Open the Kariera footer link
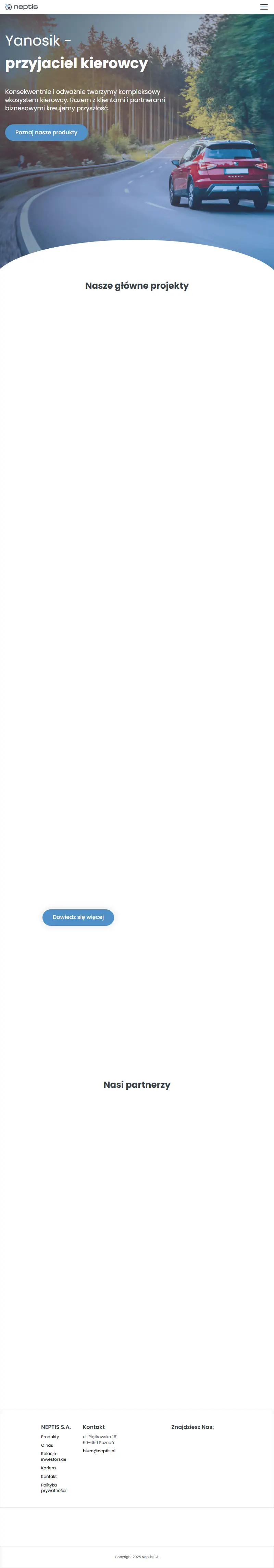Image resolution: width=274 pixels, height=1568 pixels. click(x=48, y=1468)
